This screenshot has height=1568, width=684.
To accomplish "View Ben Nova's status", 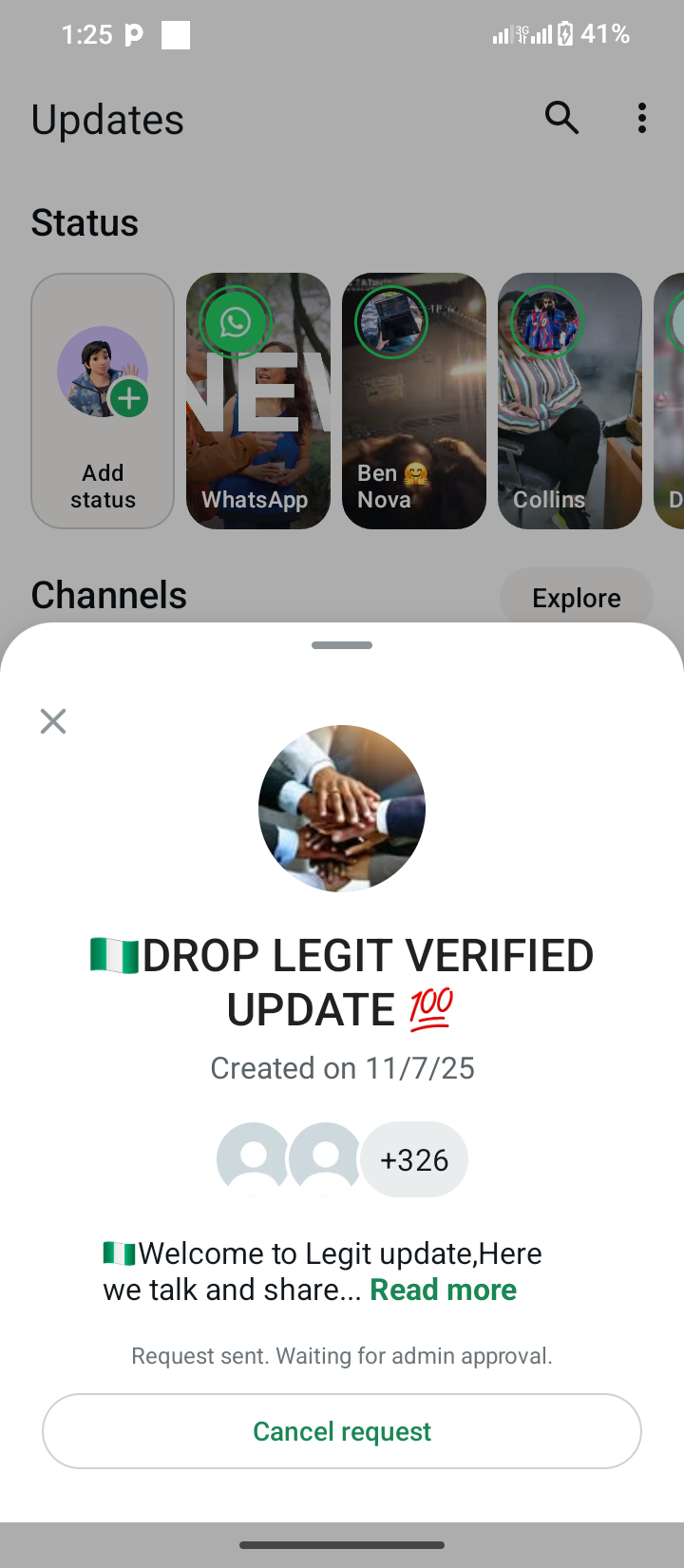I will (x=414, y=401).
